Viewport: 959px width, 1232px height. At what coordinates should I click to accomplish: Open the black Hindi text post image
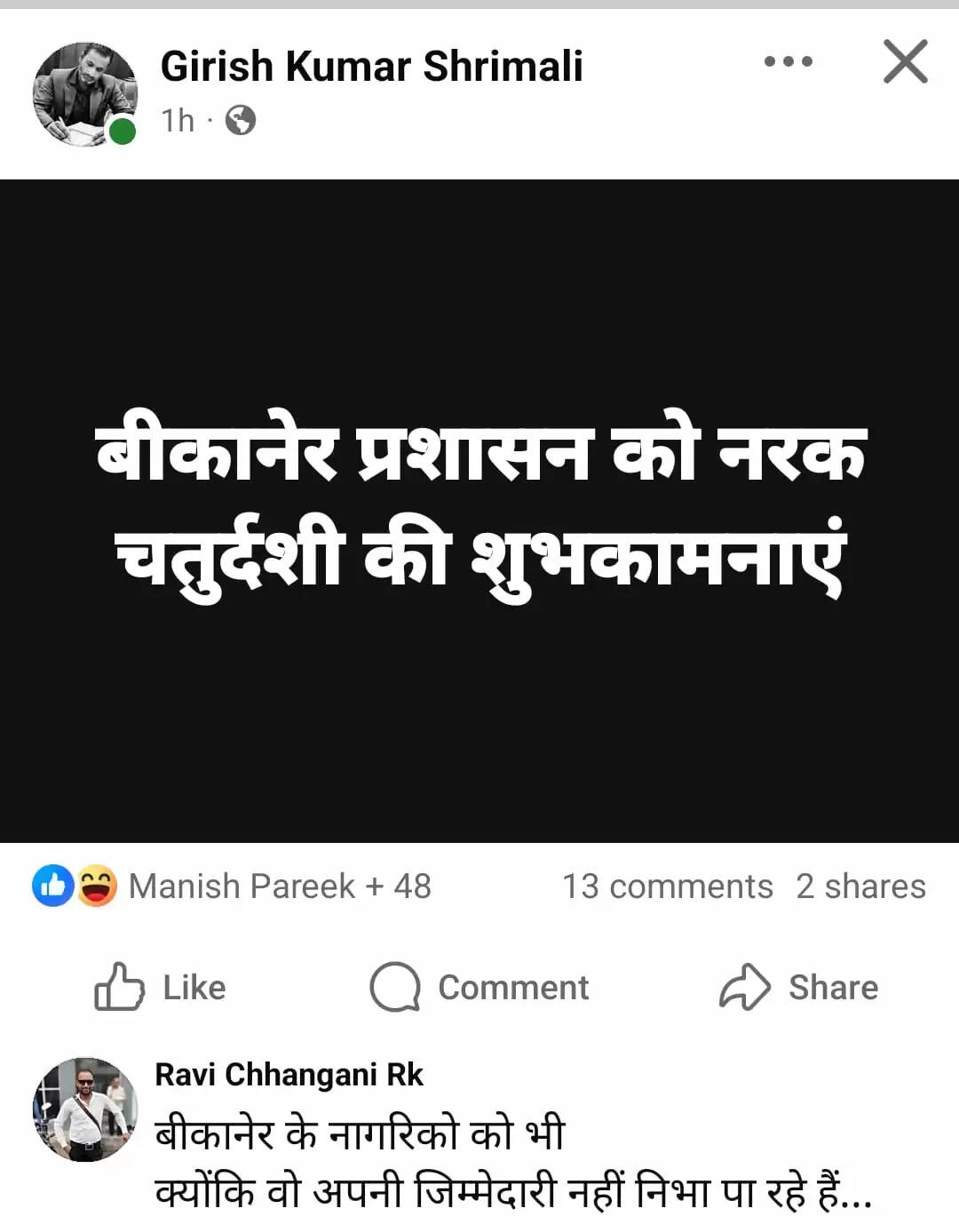click(x=479, y=511)
